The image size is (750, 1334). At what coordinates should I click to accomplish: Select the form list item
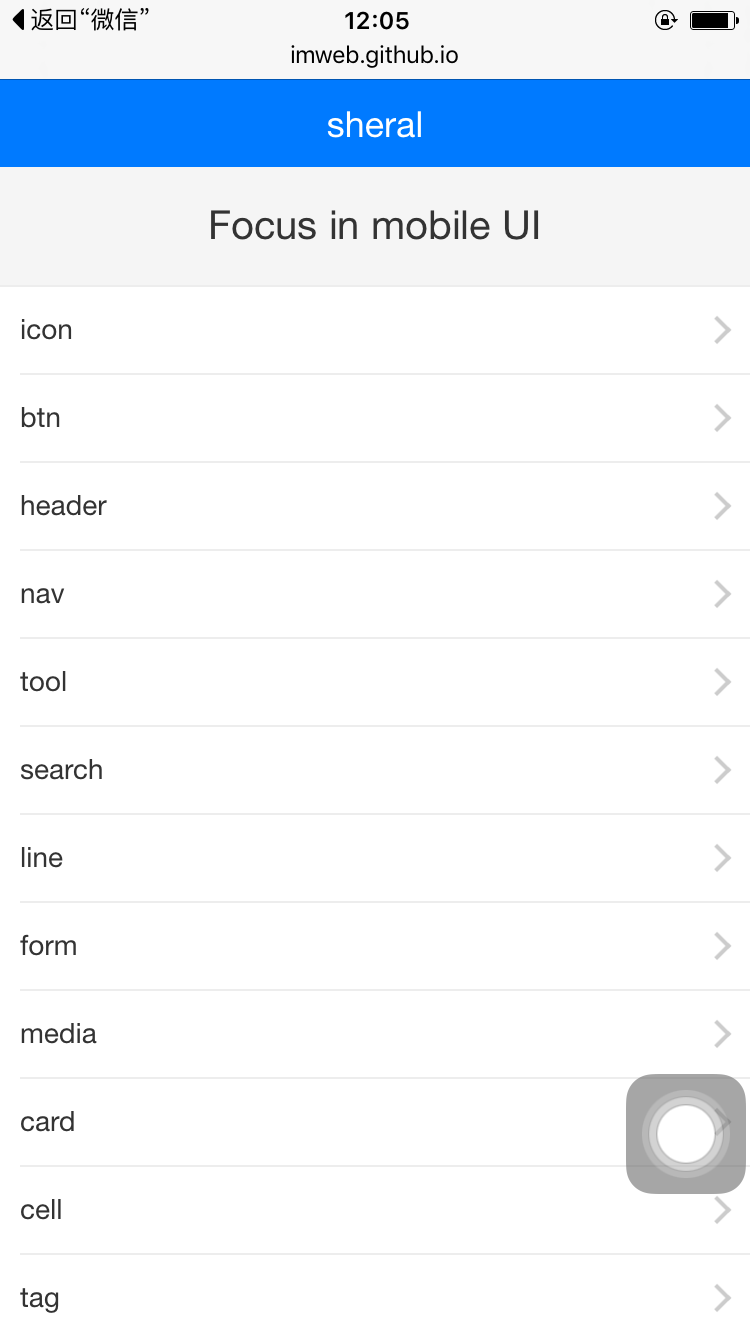(x=375, y=946)
